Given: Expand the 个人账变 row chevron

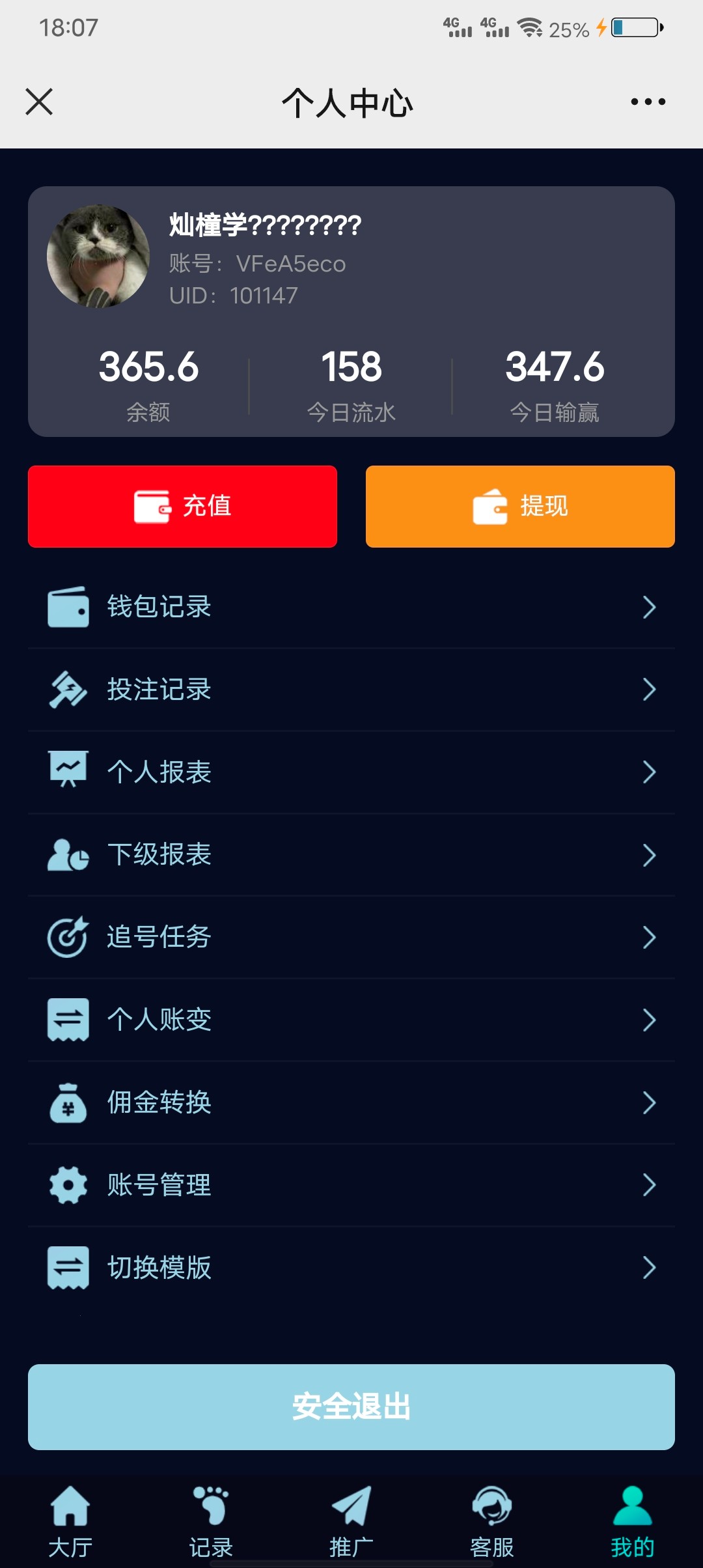Looking at the screenshot, I should [x=650, y=1020].
